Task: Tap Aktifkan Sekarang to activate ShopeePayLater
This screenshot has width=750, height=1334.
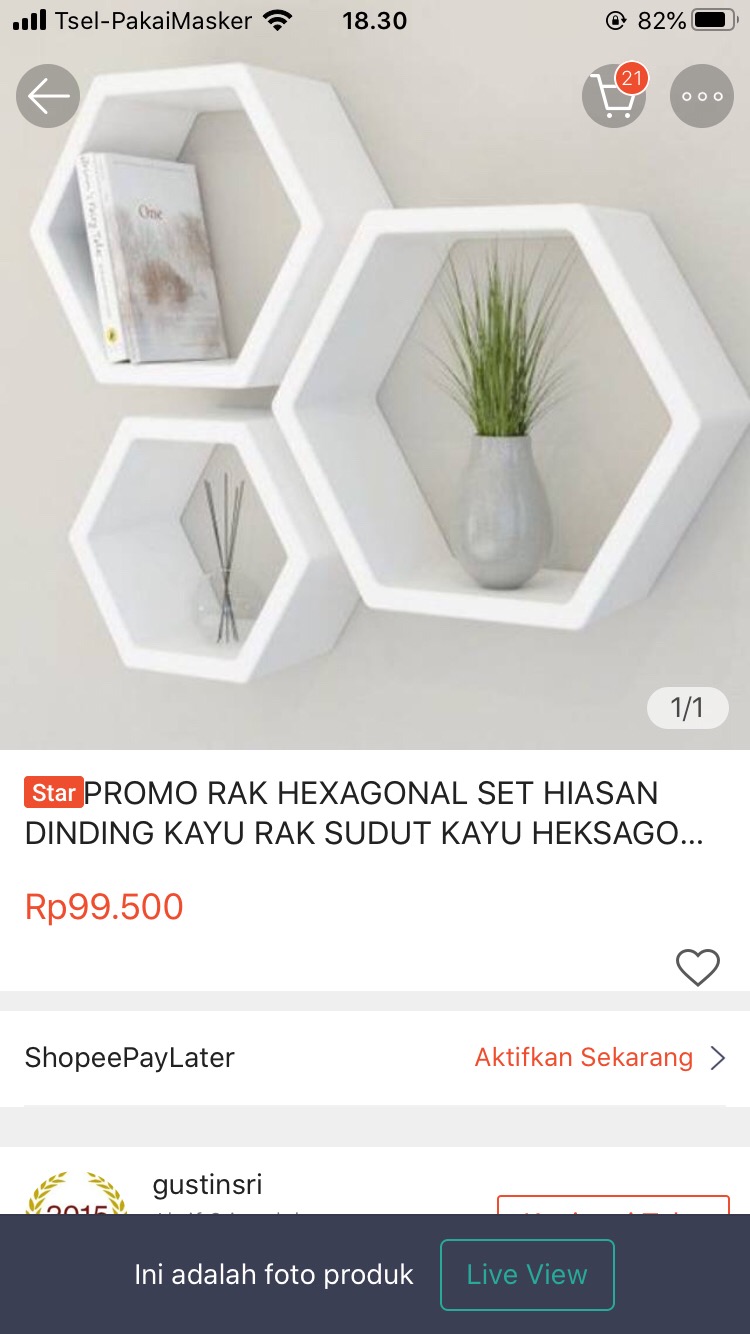Action: [x=583, y=1057]
